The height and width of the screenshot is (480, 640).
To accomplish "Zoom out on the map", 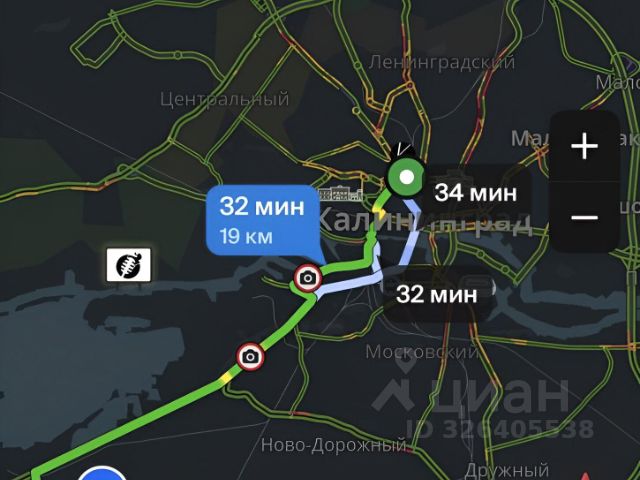I will [x=584, y=217].
